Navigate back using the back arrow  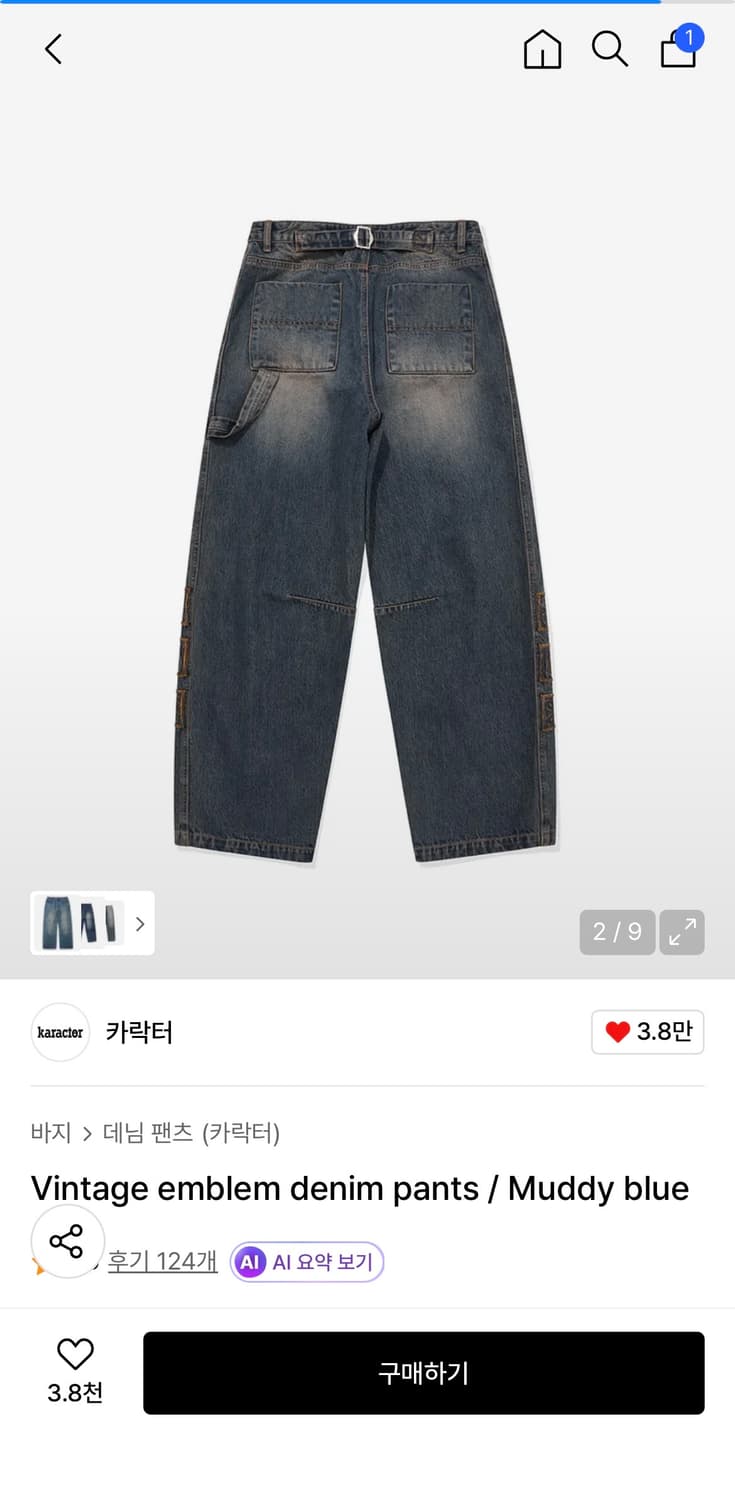52,49
